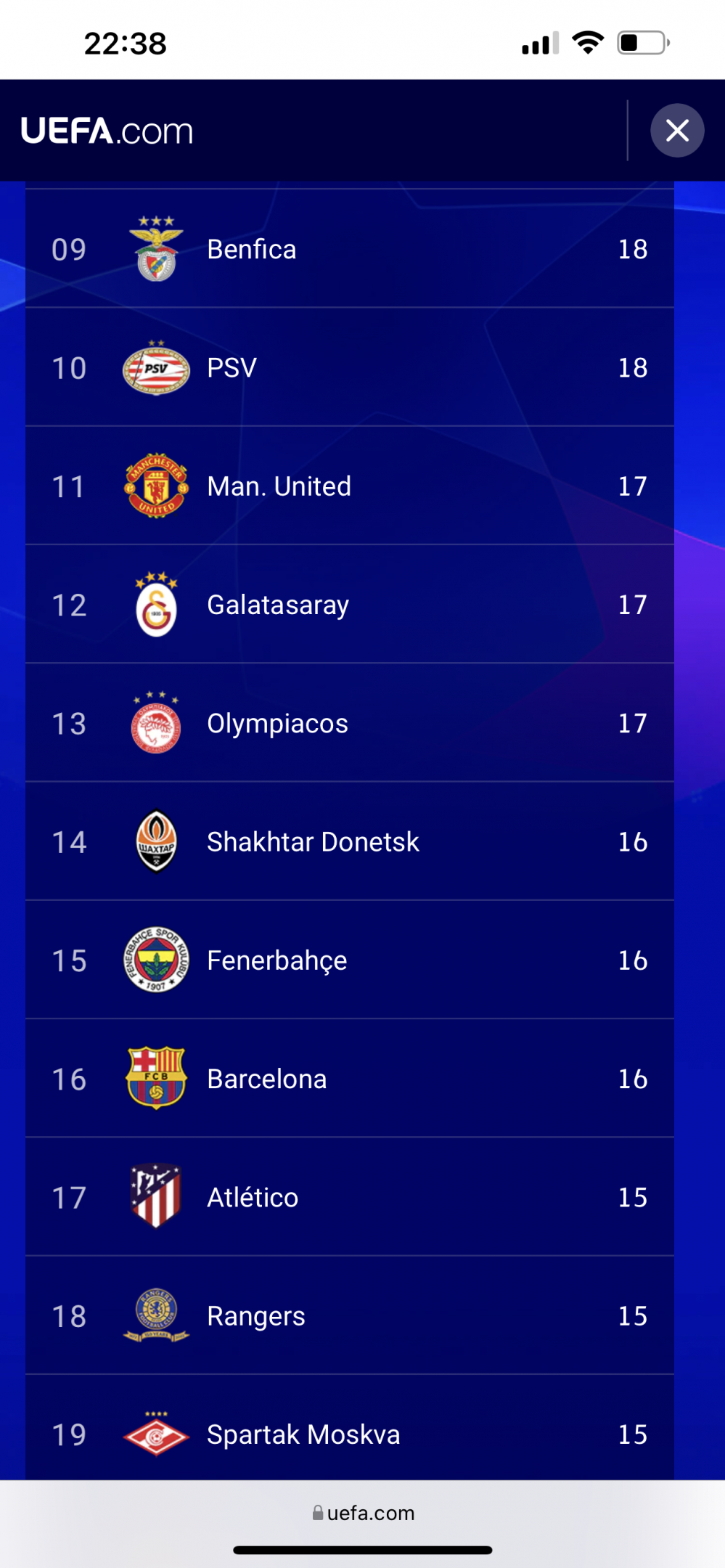725x1568 pixels.
Task: Tap the UEFA.com logo
Action: 107,131
